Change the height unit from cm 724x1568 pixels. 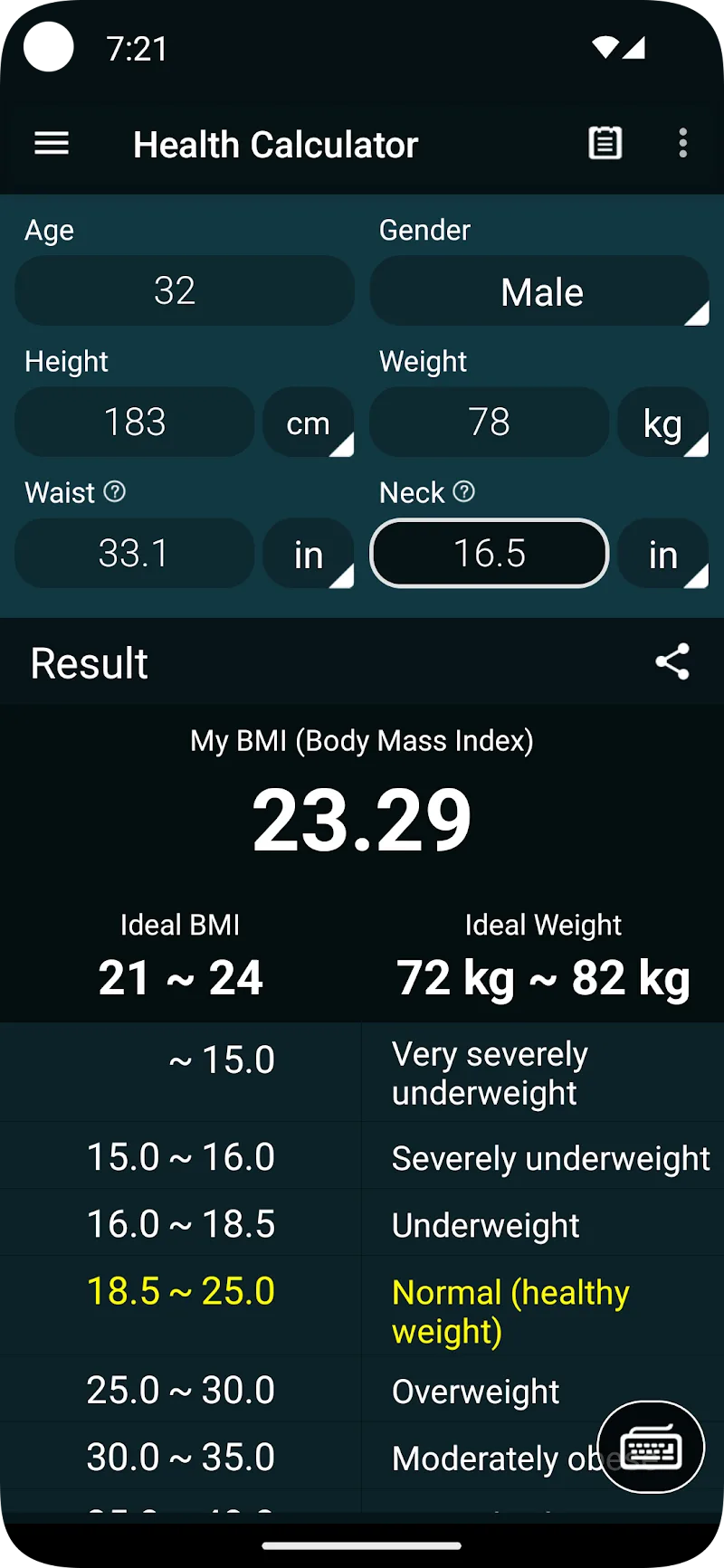point(309,422)
